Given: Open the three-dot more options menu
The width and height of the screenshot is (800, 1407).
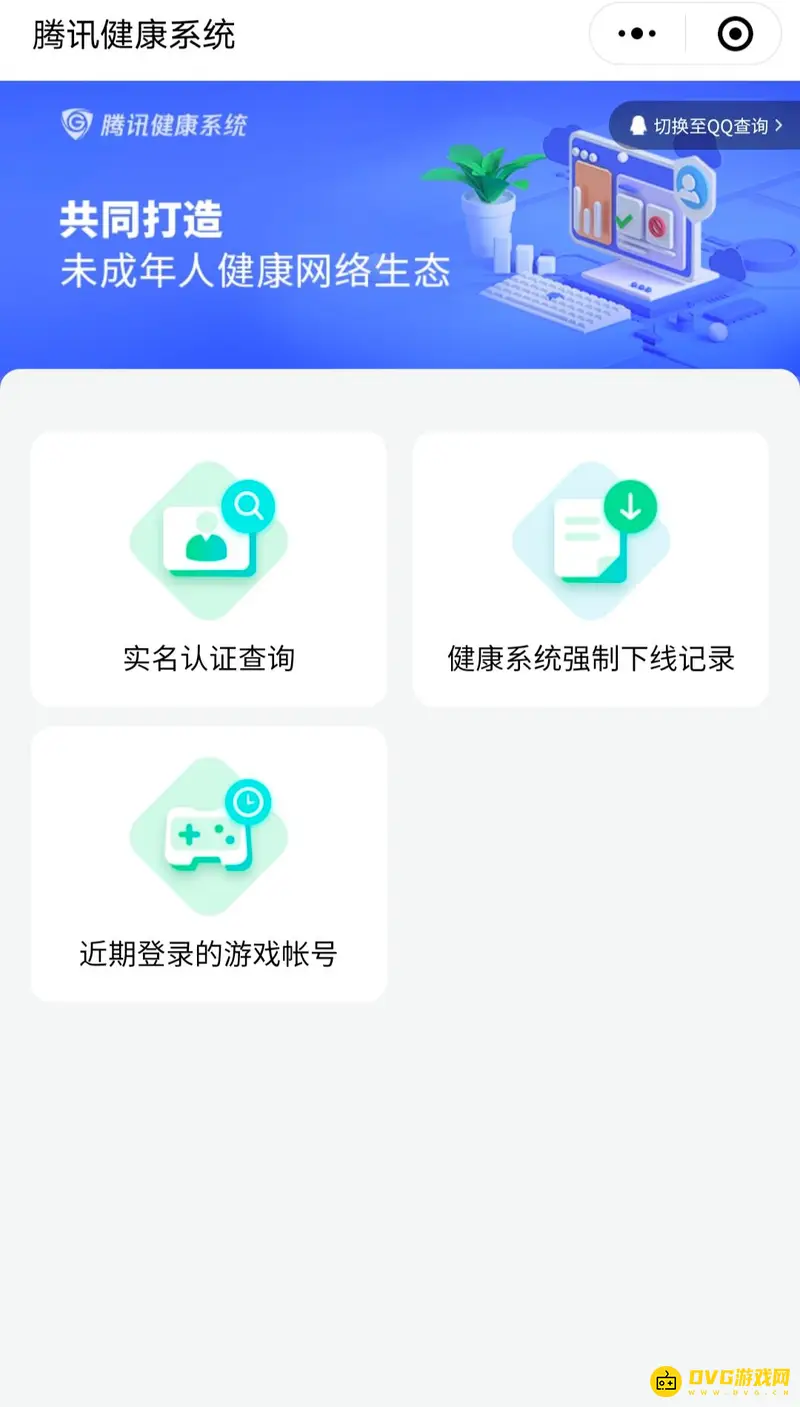Looking at the screenshot, I should [636, 33].
